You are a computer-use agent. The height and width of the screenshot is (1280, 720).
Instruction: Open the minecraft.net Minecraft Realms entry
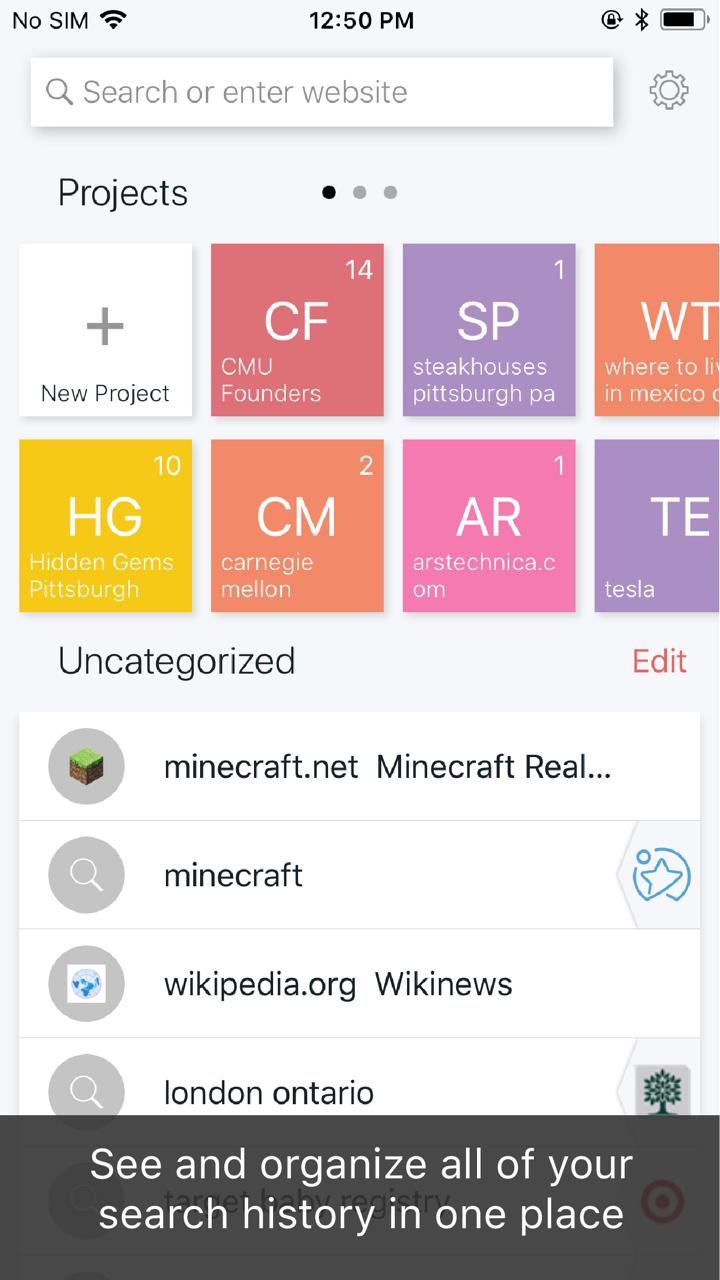click(x=360, y=767)
